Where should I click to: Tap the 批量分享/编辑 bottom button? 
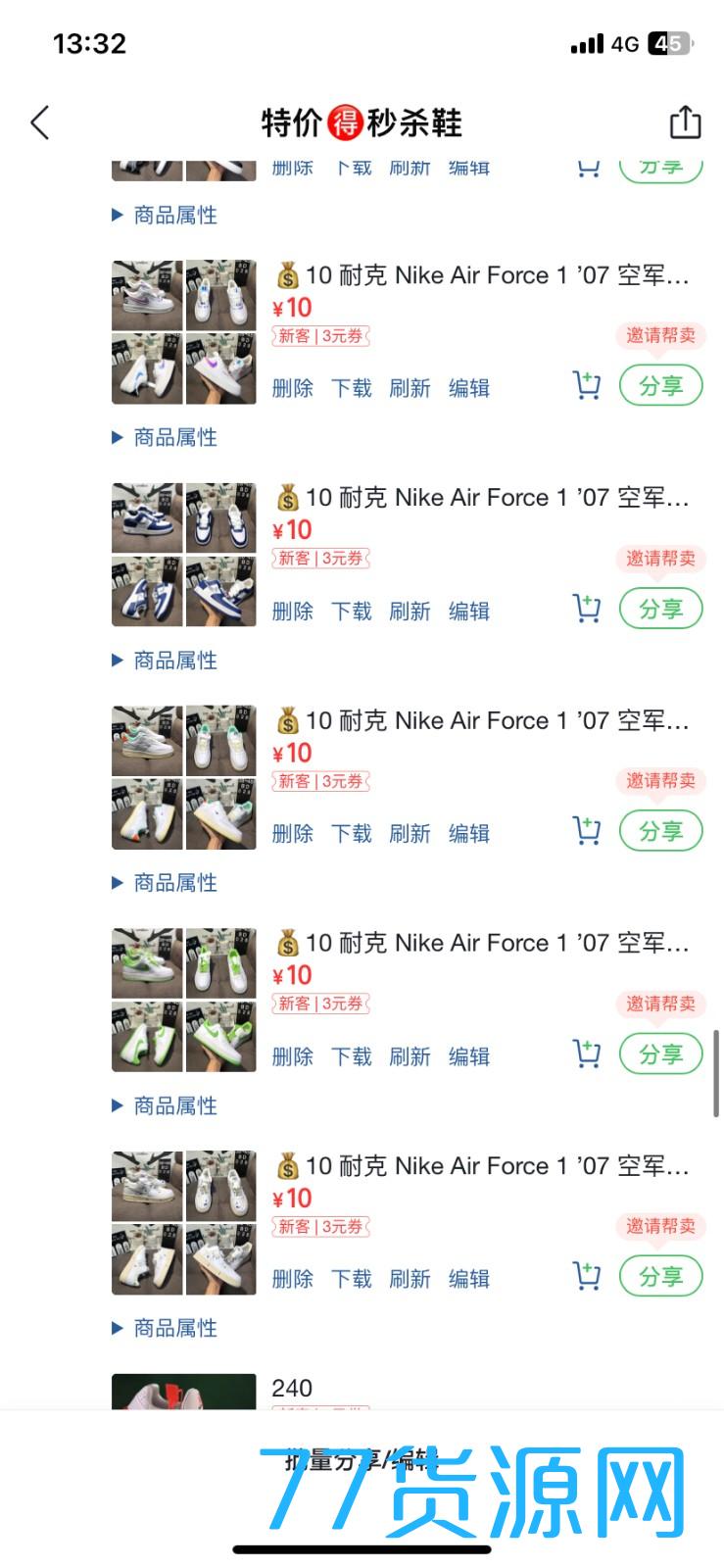tap(361, 1461)
